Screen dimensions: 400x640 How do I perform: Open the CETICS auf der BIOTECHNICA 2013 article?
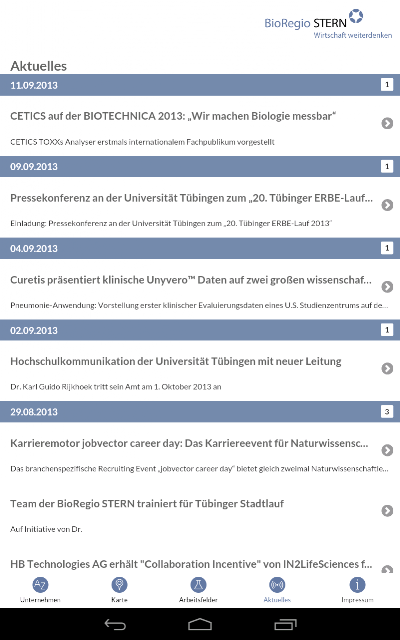tap(200, 126)
